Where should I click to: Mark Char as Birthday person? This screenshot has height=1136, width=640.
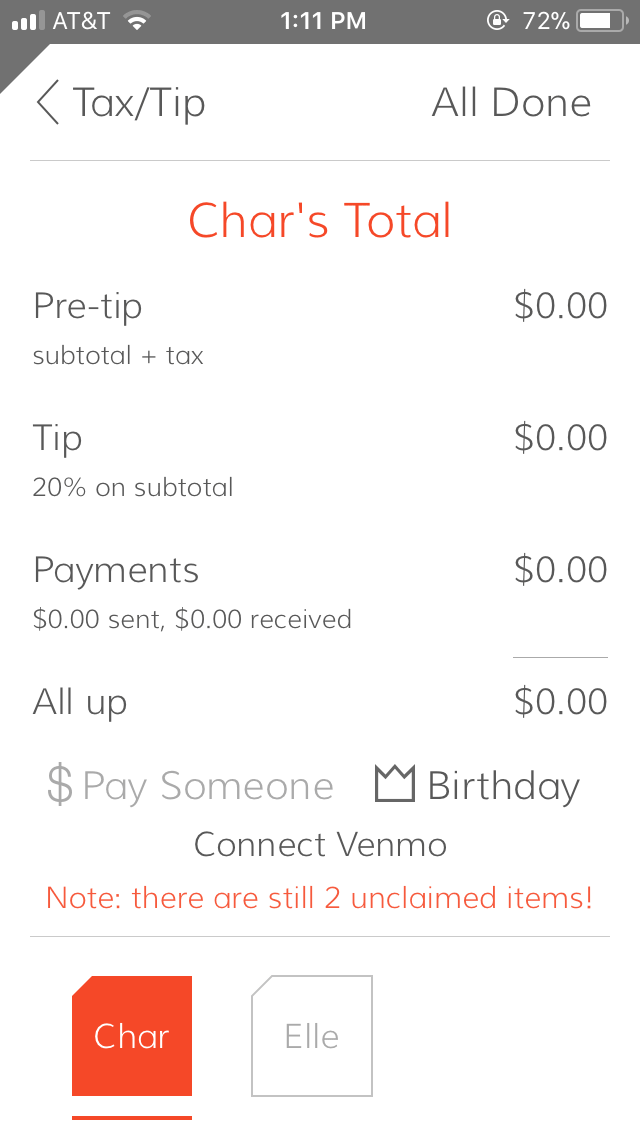coord(478,785)
